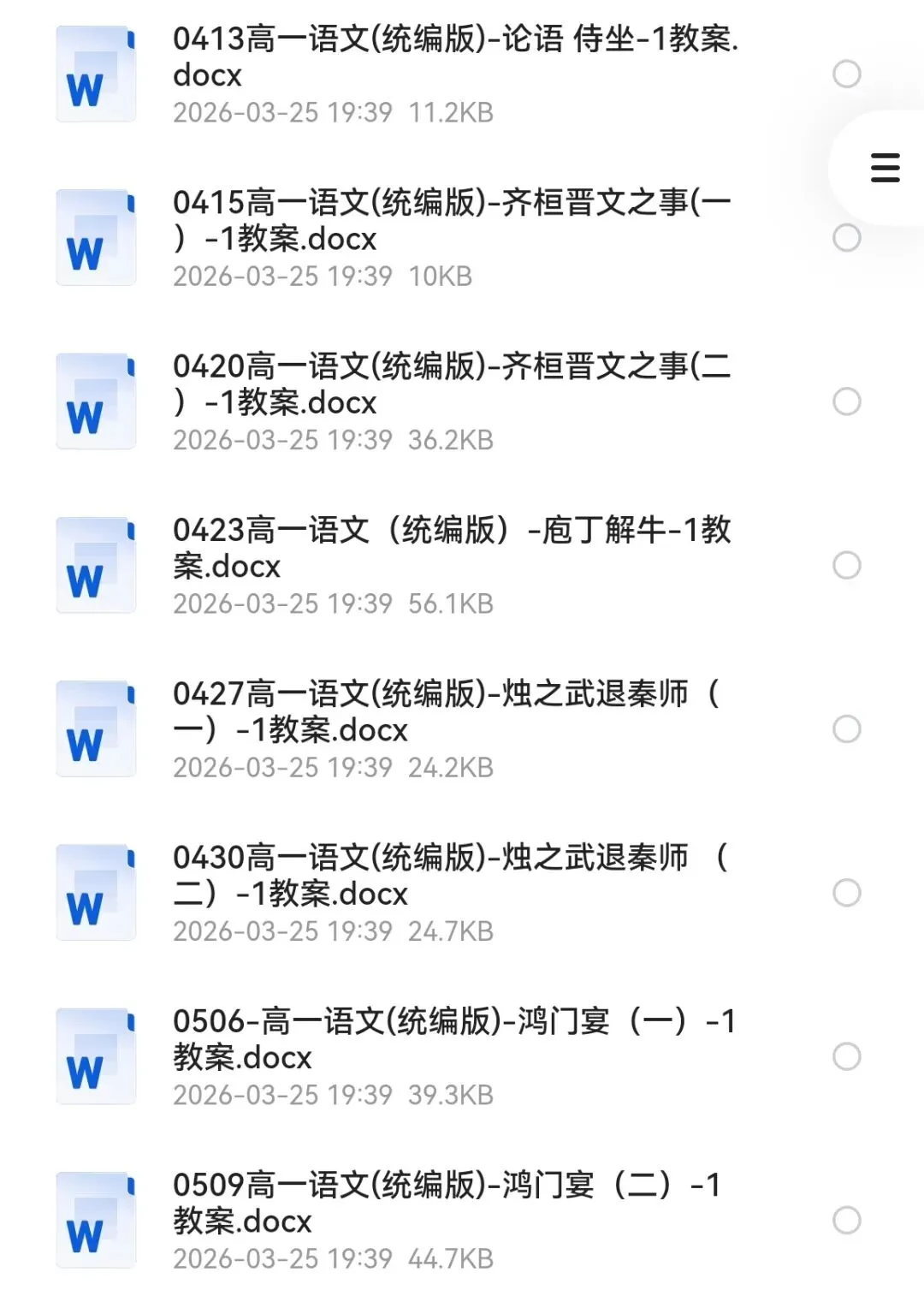Tick the 0430 烛之武退秦师(二) selection circle
The height and width of the screenshot is (1290, 924).
pyautogui.click(x=846, y=893)
